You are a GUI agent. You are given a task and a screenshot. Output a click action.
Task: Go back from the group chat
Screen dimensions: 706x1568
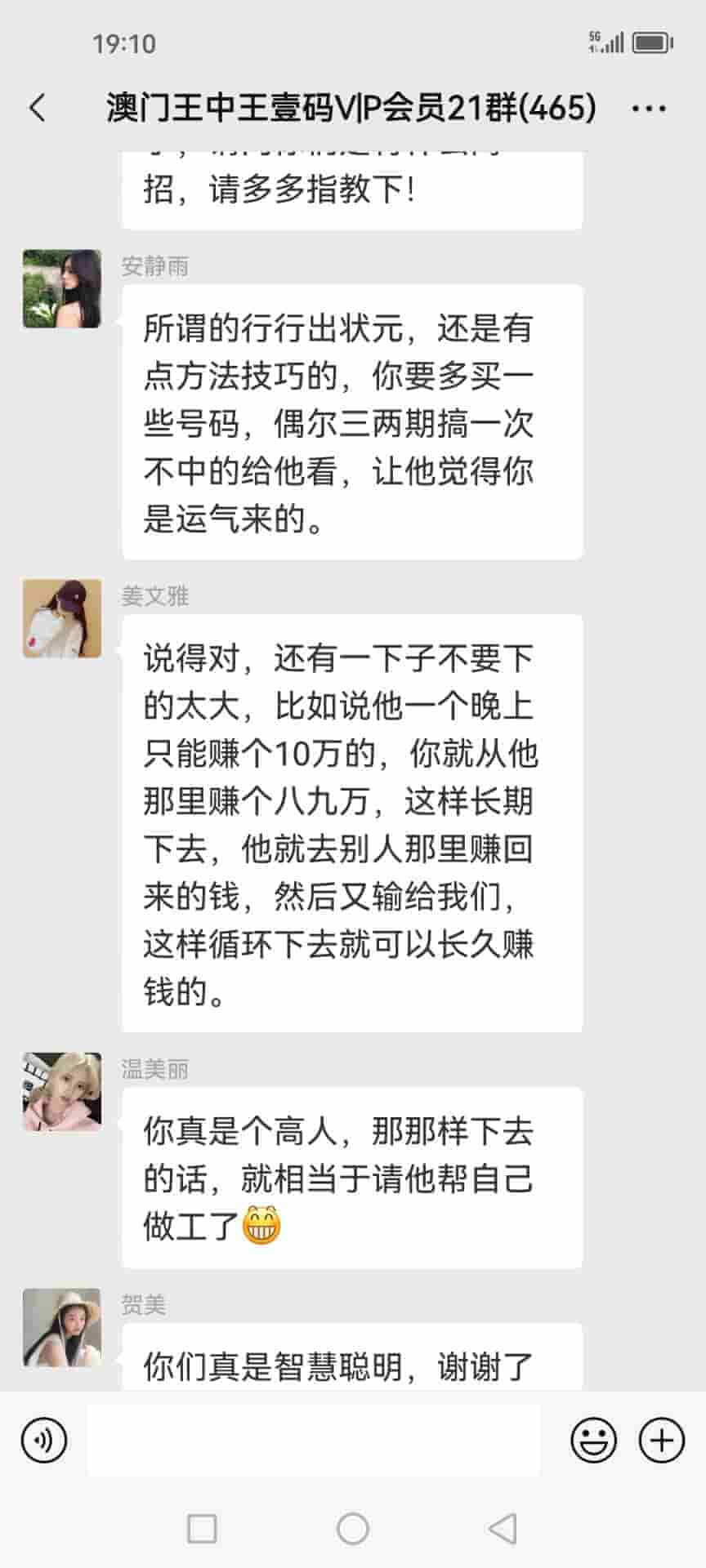point(38,108)
